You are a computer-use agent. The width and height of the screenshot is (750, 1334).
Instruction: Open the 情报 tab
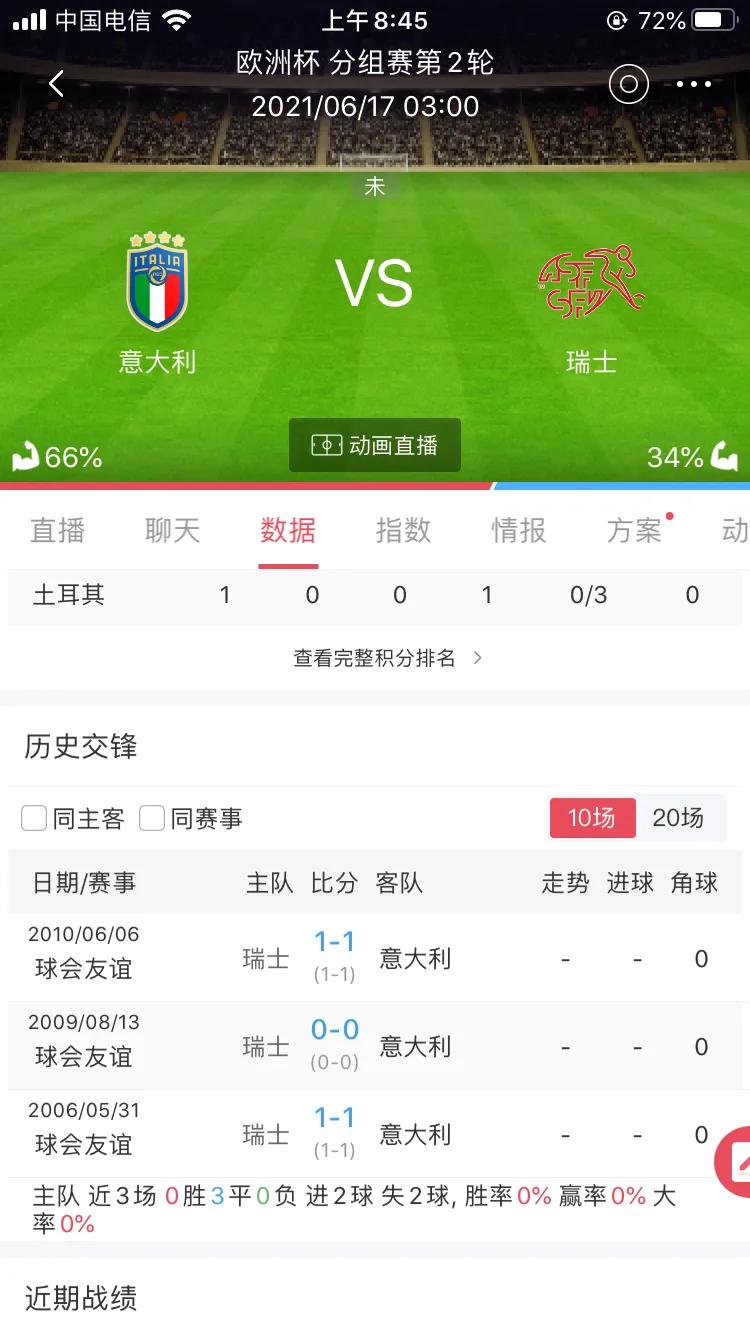click(518, 531)
